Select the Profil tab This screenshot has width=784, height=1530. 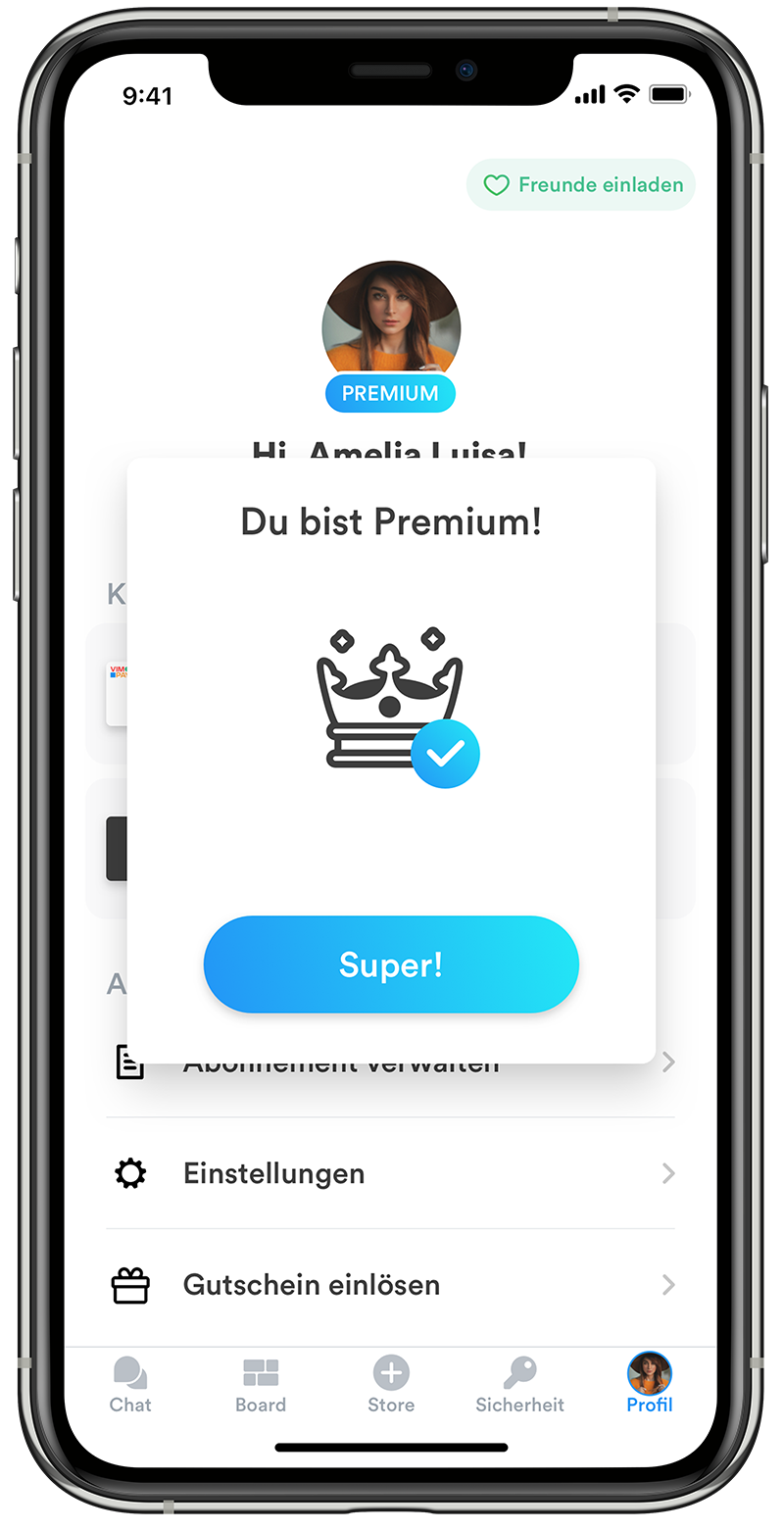[x=649, y=1384]
